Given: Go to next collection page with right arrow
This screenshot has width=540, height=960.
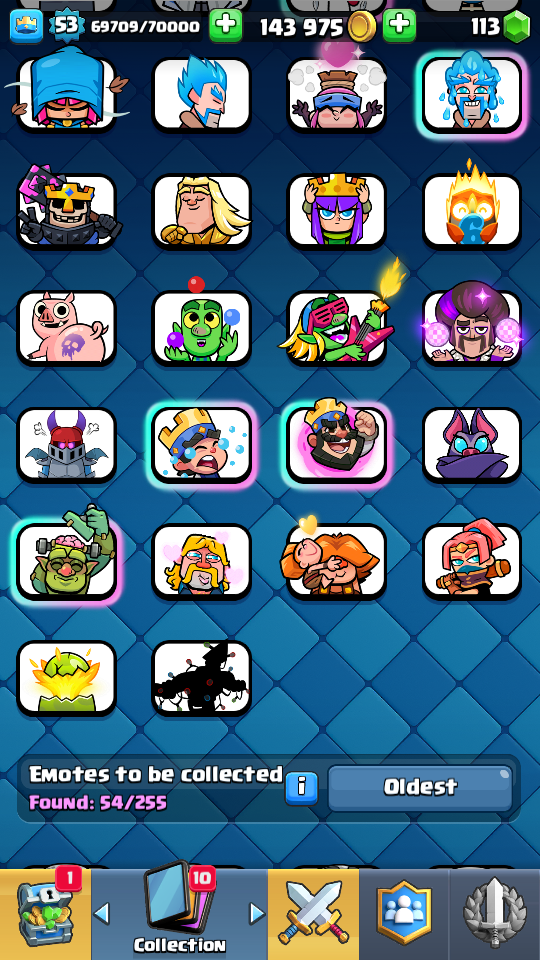Looking at the screenshot, I should pos(257,913).
